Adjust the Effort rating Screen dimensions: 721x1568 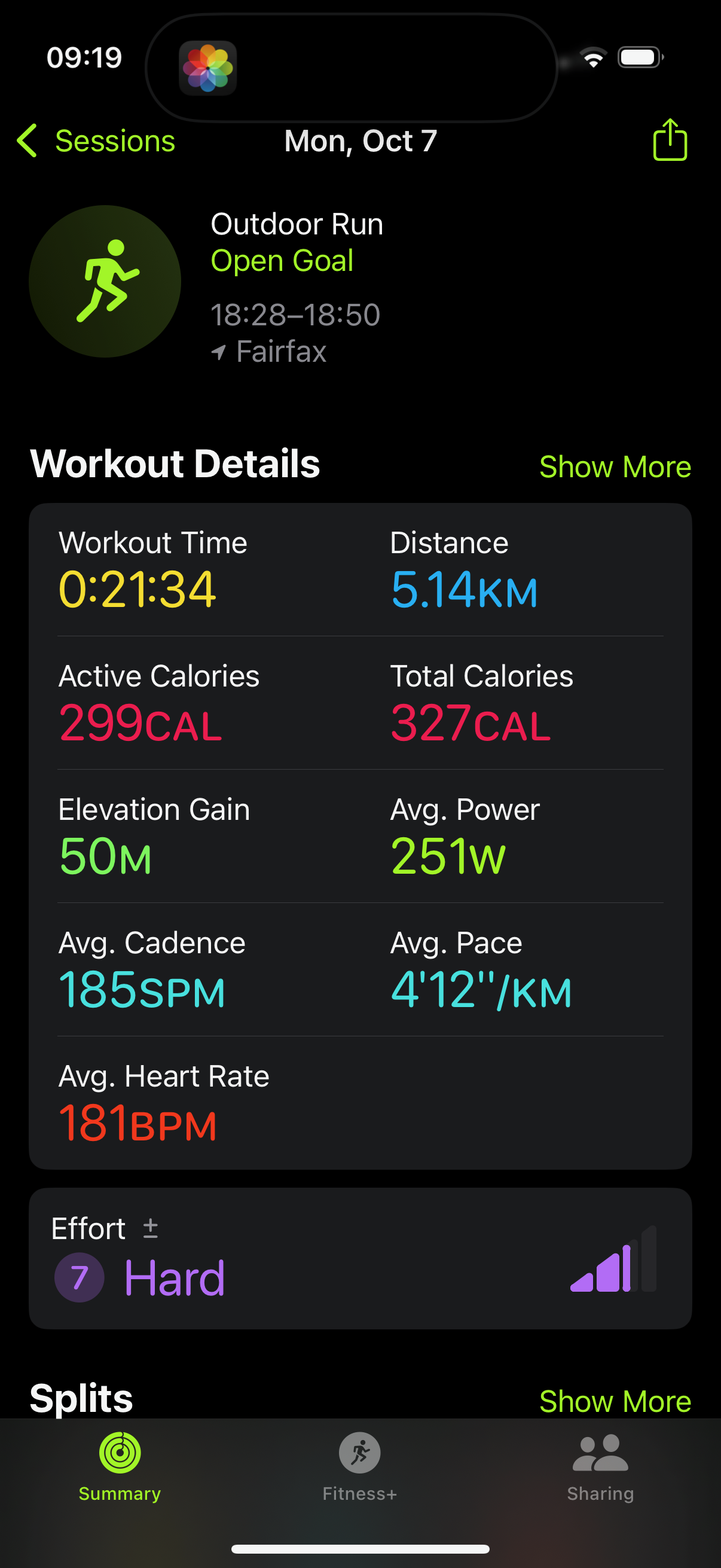point(150,1229)
